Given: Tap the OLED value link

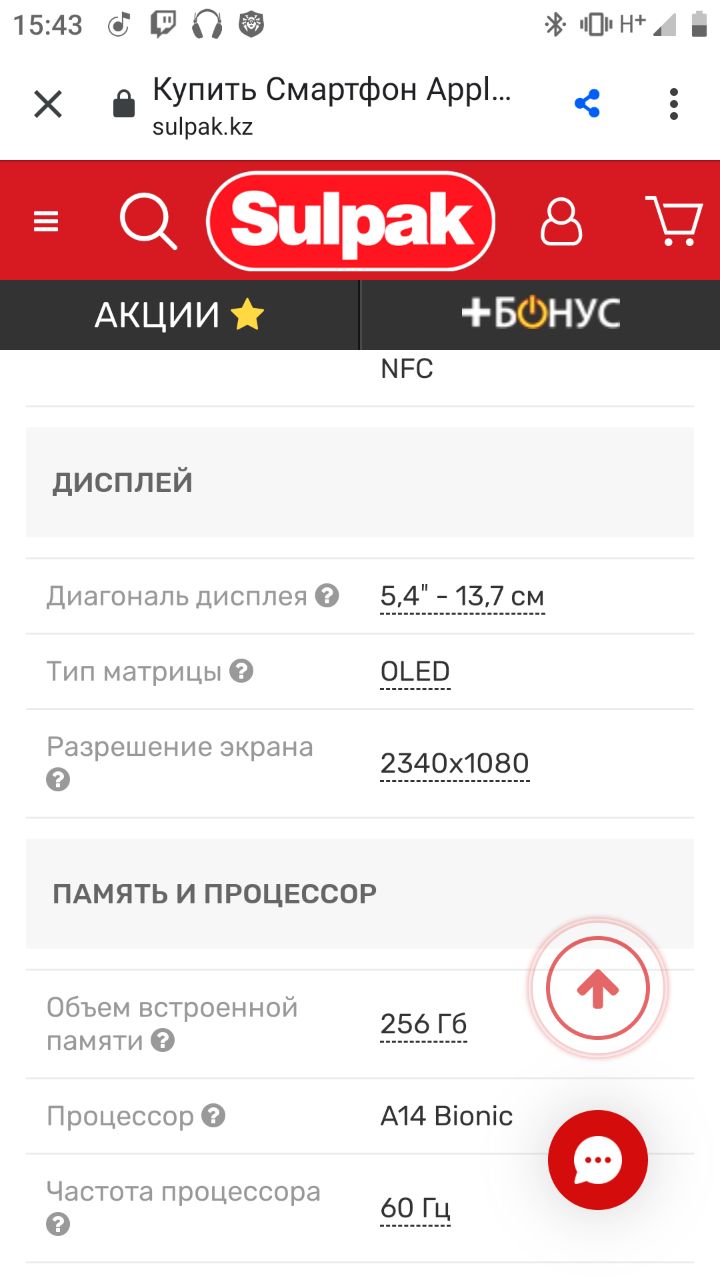Looking at the screenshot, I should (415, 672).
